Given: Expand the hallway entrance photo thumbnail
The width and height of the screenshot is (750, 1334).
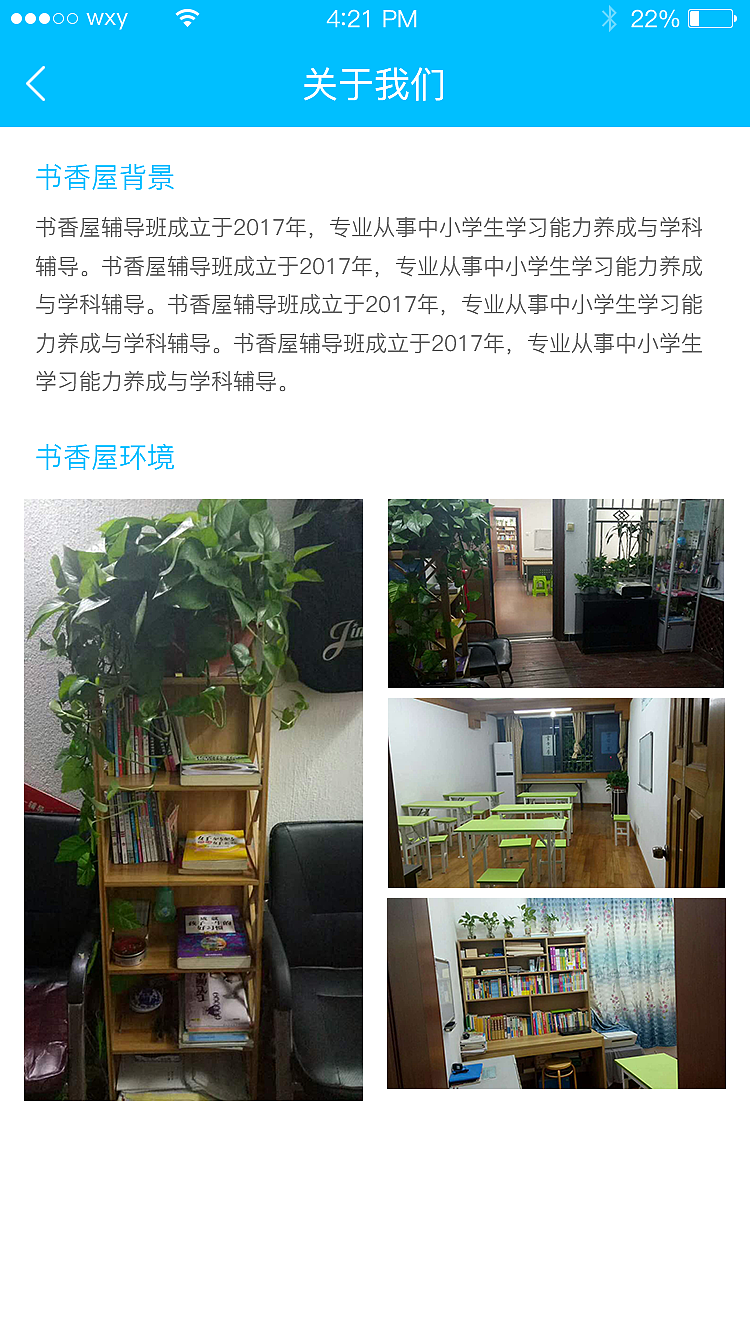Looking at the screenshot, I should point(555,592).
